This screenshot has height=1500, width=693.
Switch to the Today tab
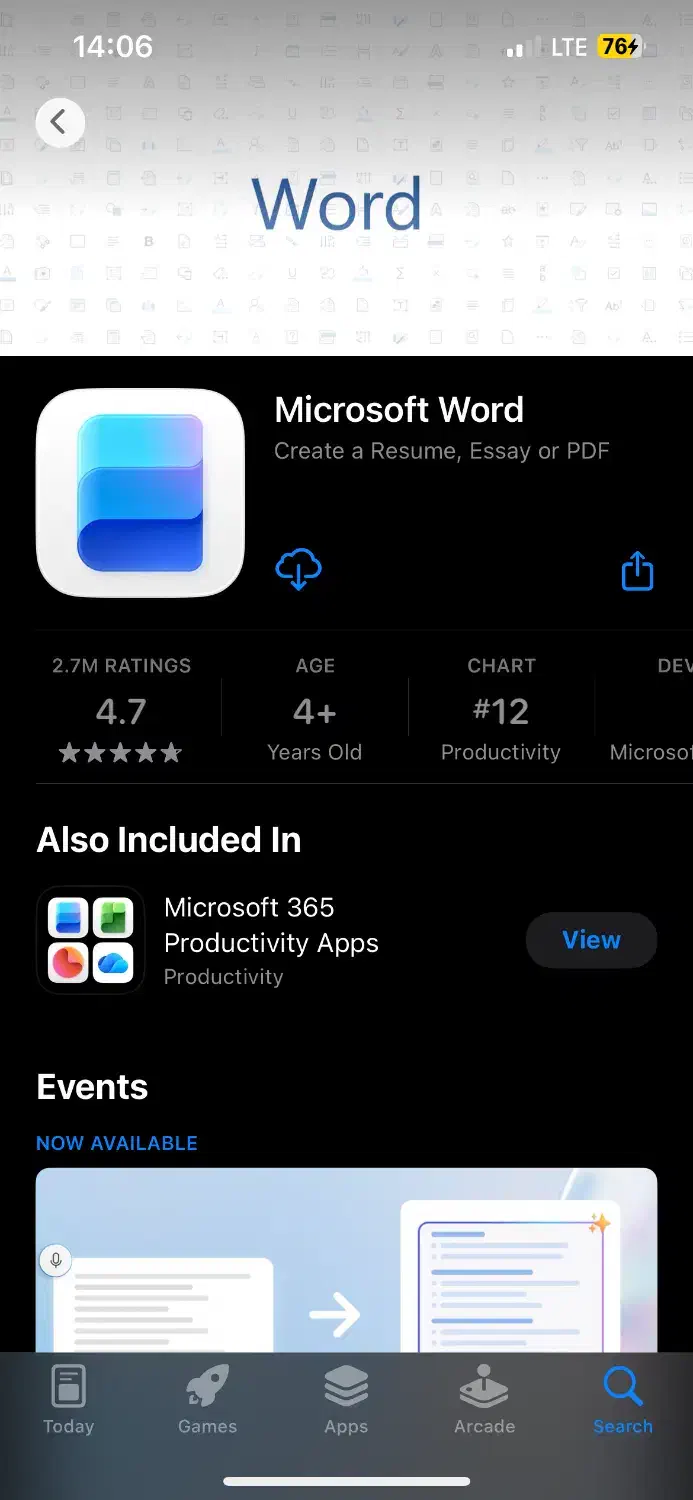point(68,1399)
